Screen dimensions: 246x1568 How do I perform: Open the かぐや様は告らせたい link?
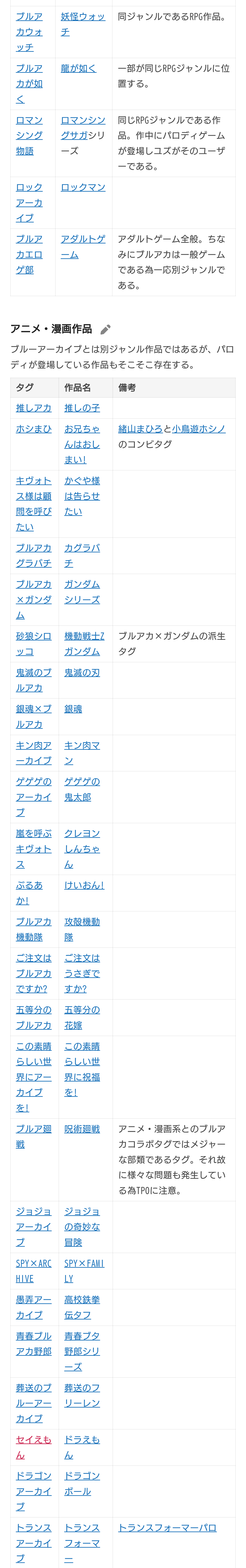coord(82,496)
